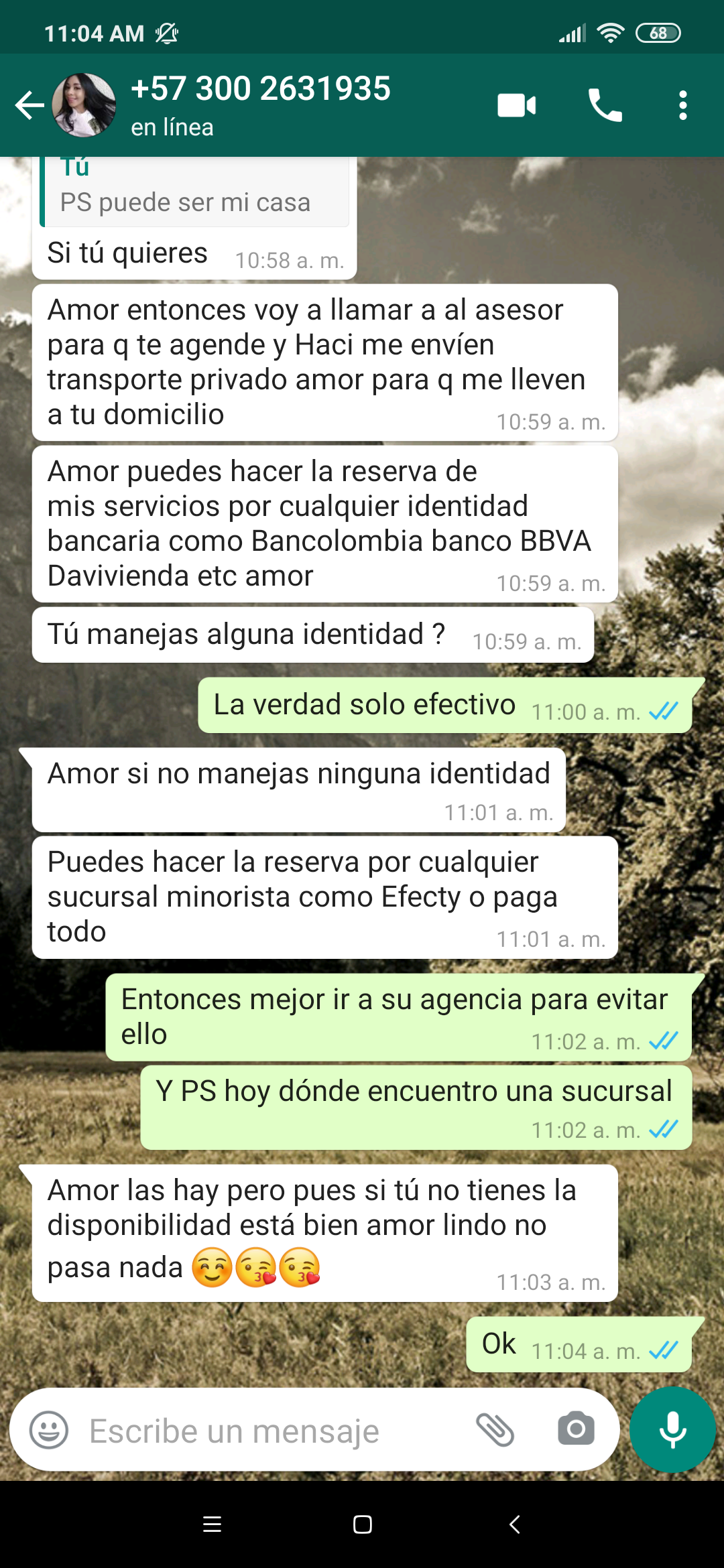Go back to the chats list
Image resolution: width=724 pixels, height=1568 pixels.
click(x=29, y=105)
